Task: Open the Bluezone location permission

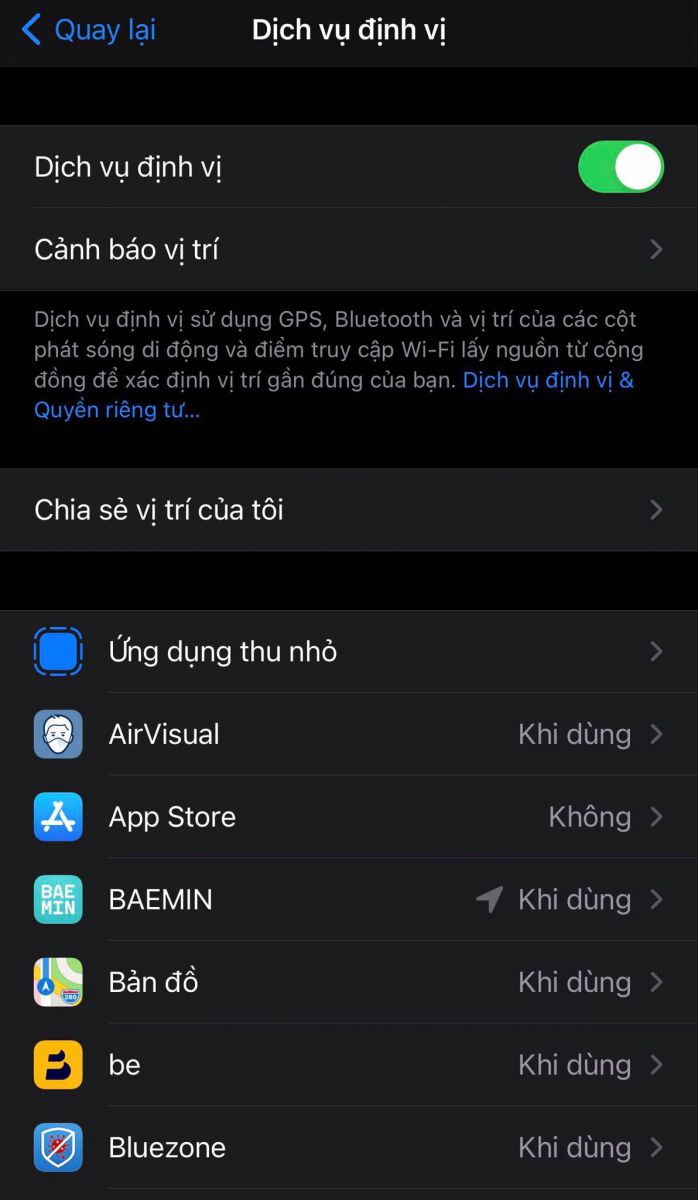Action: click(x=349, y=1147)
